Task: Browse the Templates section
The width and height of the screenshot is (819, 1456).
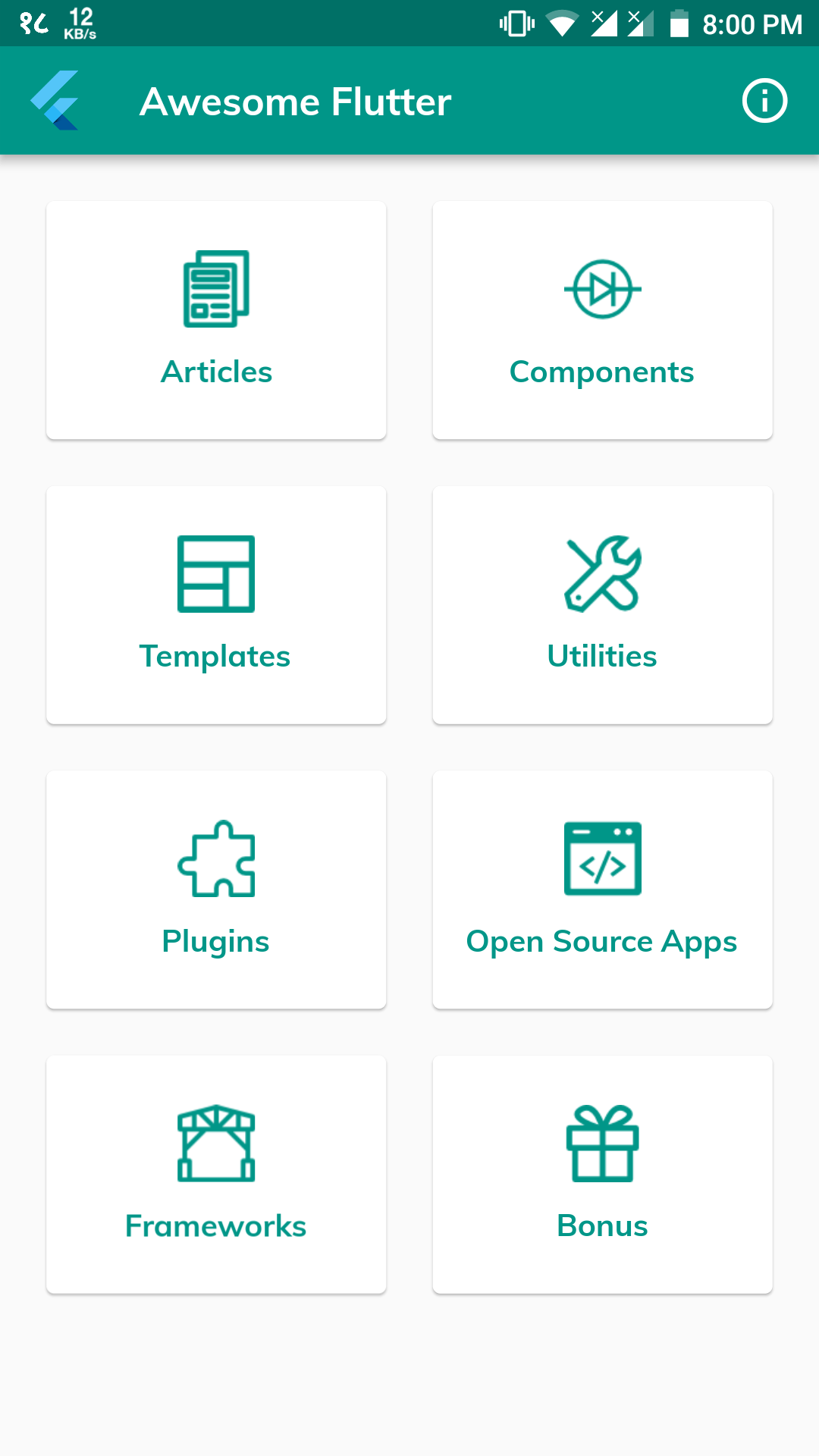Action: [215, 604]
